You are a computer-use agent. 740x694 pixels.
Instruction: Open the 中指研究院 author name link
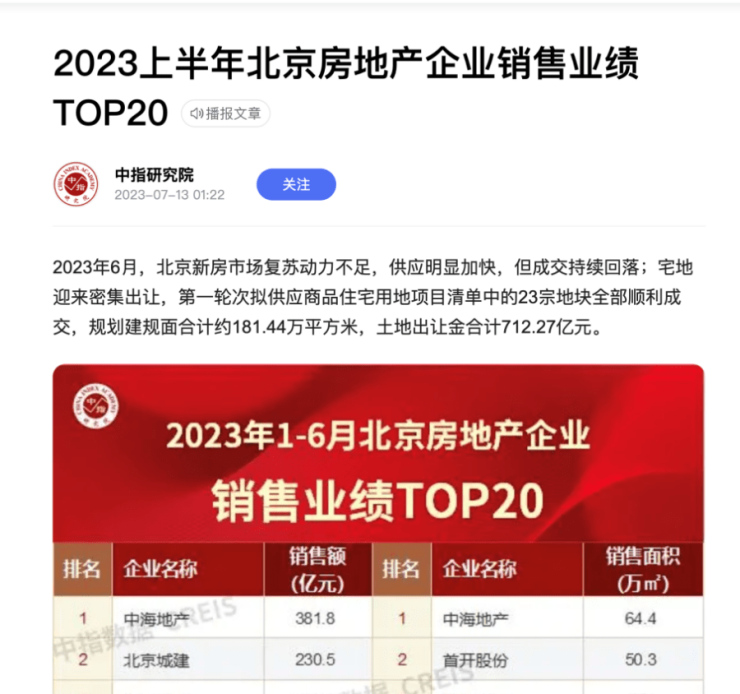(x=154, y=175)
